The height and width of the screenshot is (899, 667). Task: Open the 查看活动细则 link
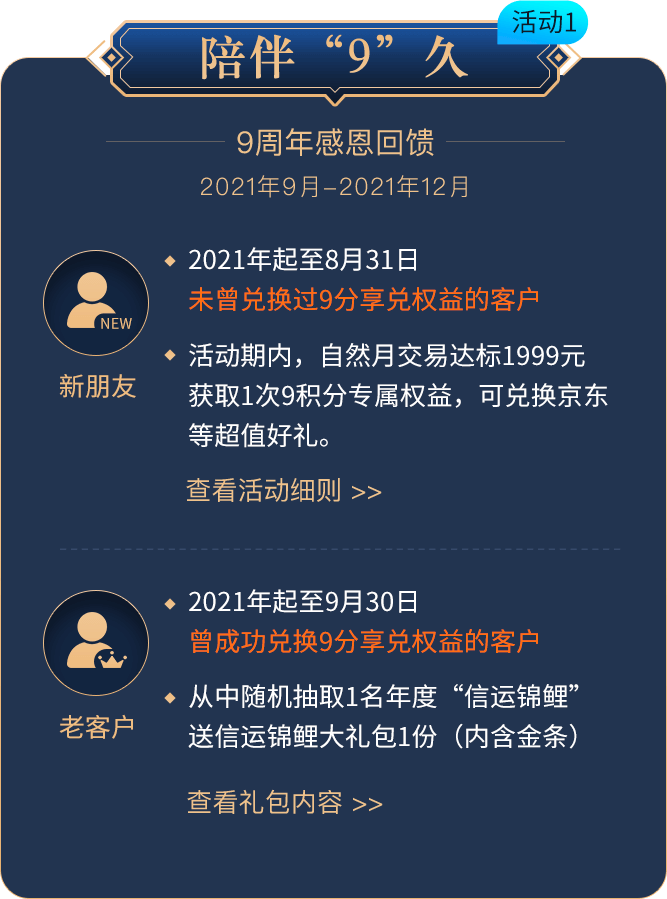(x=284, y=491)
